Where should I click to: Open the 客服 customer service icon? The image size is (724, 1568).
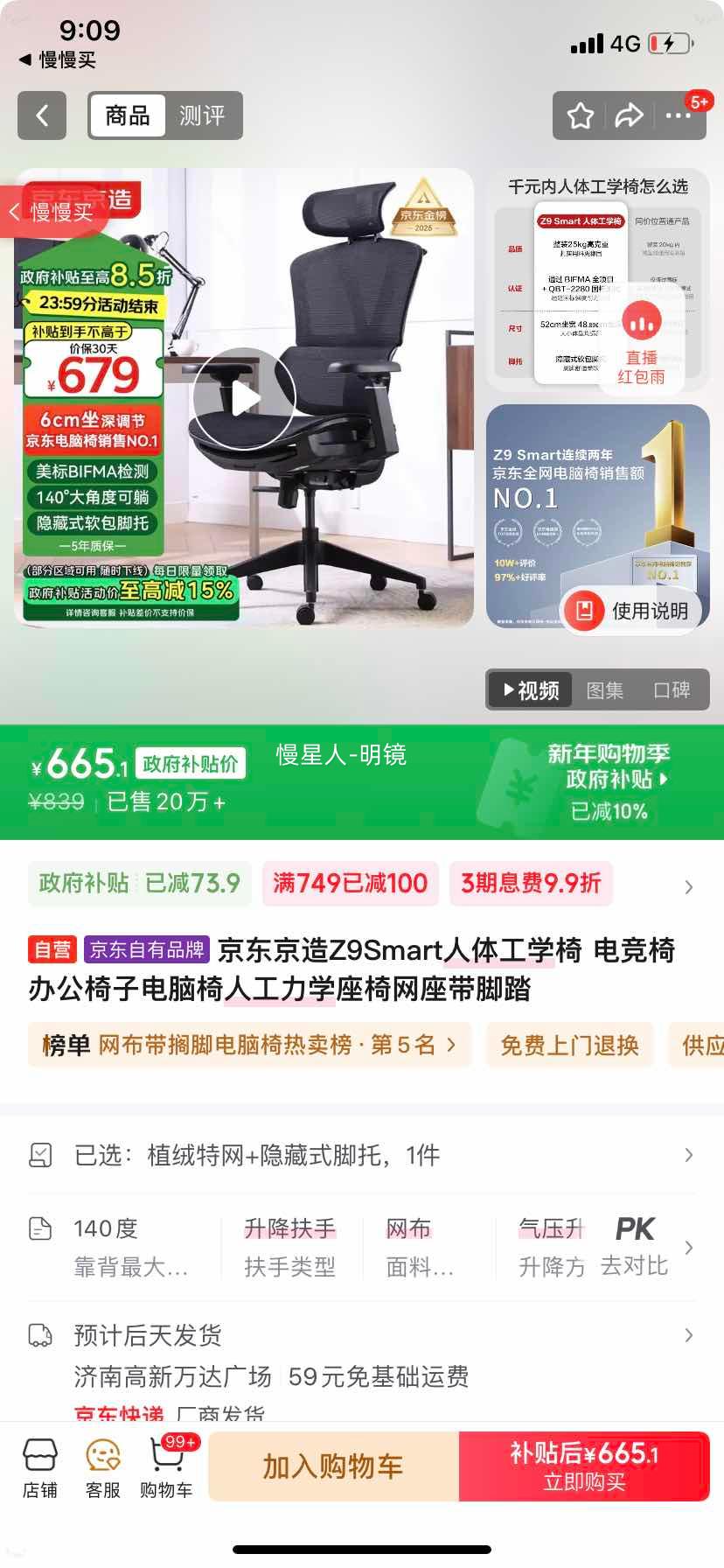coord(103,1466)
